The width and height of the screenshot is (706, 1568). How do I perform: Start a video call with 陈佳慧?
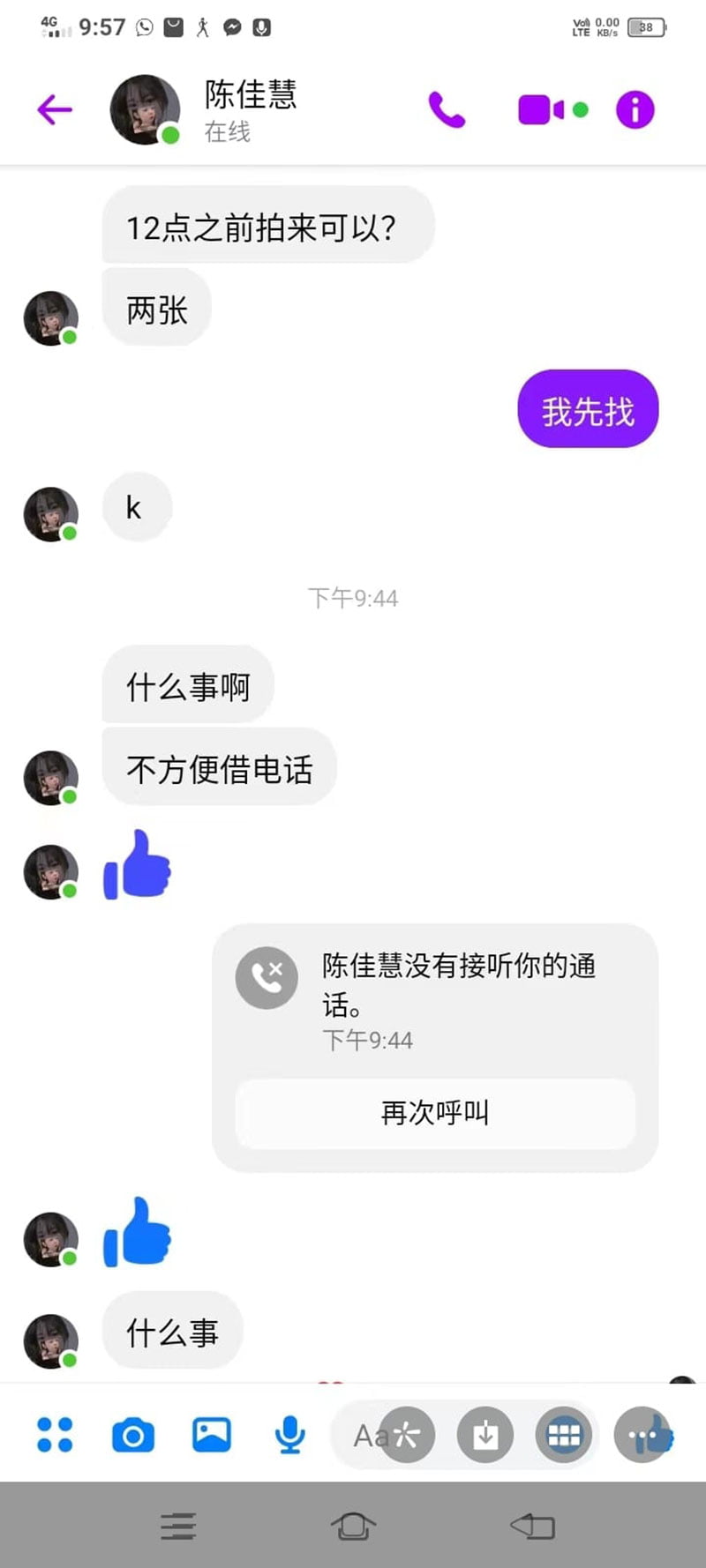[540, 110]
